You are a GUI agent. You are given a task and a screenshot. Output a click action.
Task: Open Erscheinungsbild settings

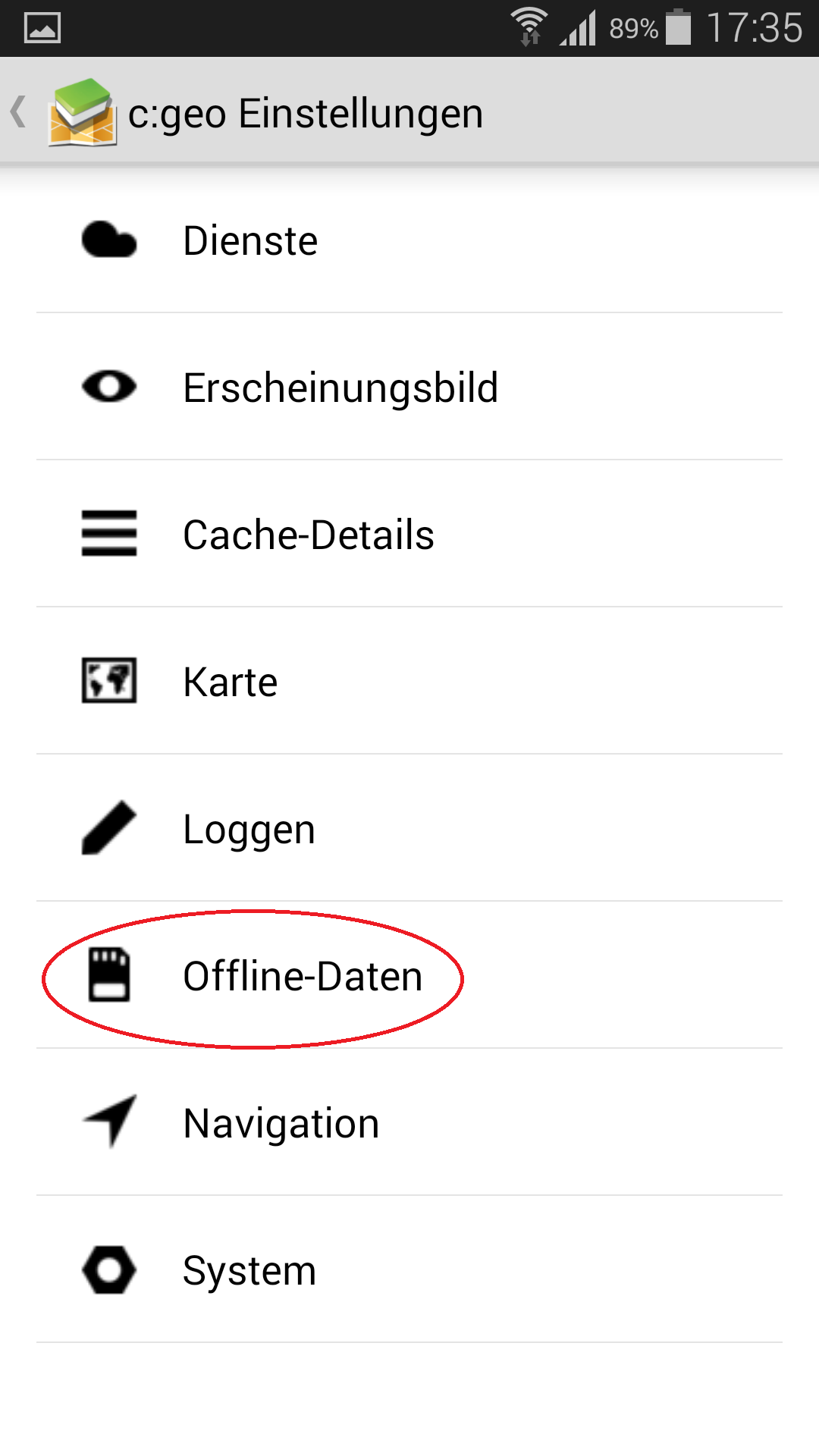click(x=409, y=387)
